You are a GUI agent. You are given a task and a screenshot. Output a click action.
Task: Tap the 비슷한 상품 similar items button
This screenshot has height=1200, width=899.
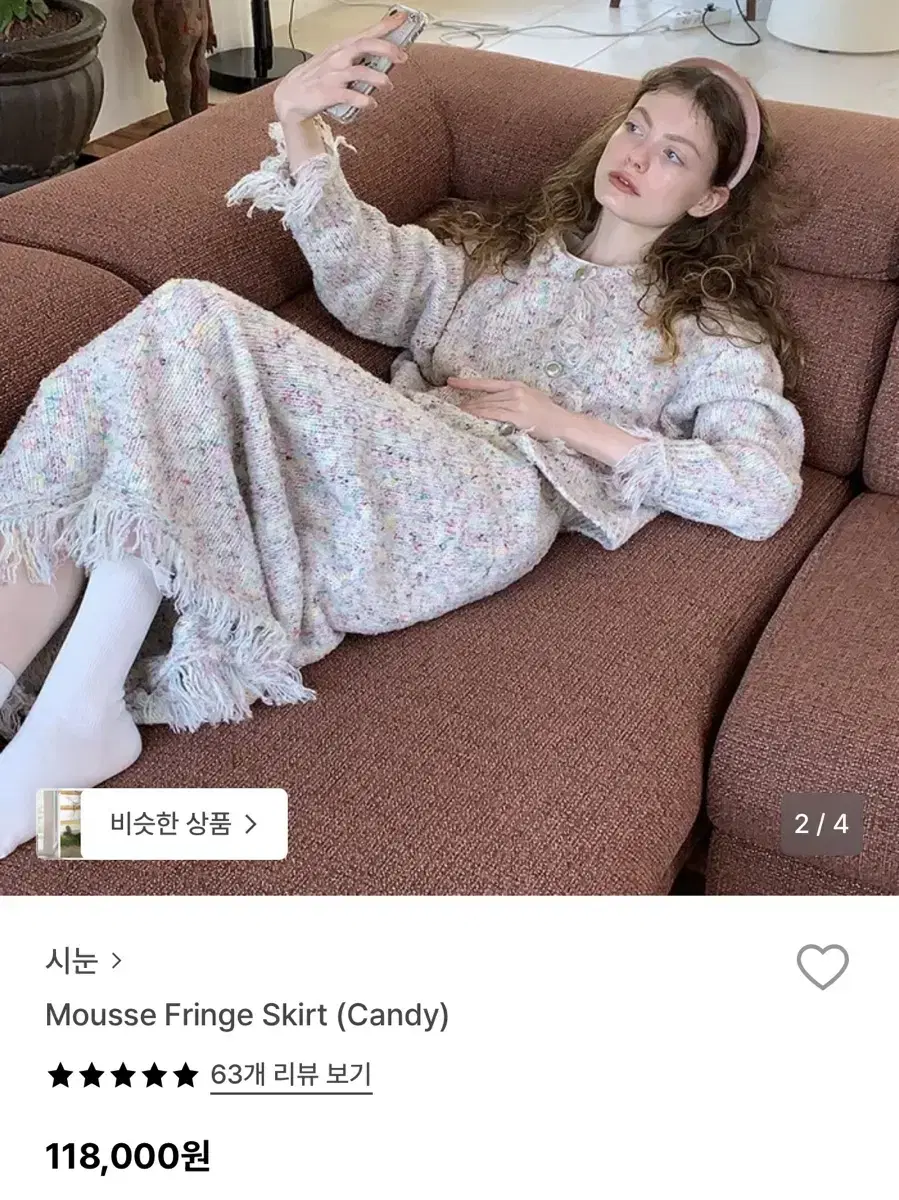pos(176,824)
